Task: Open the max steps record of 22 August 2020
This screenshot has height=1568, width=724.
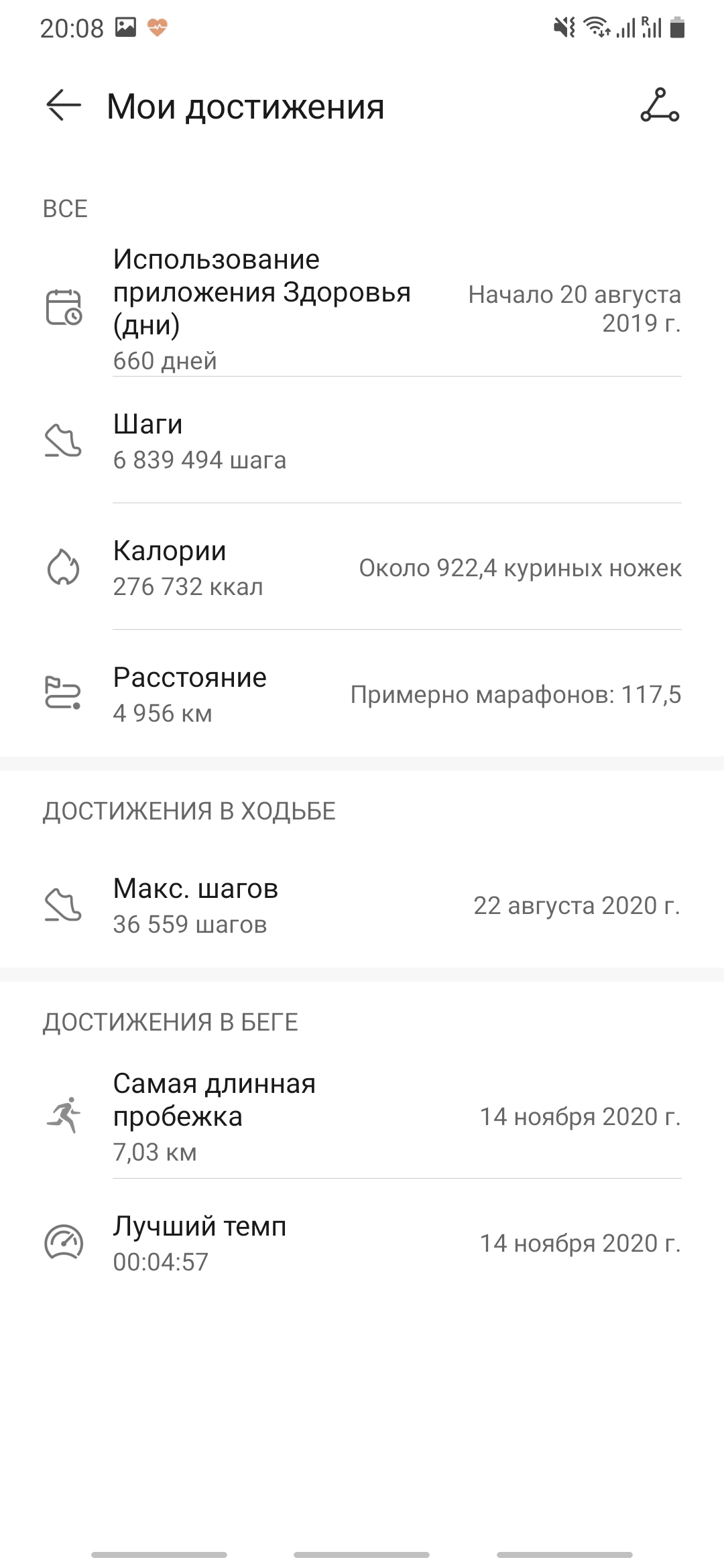Action: [362, 906]
